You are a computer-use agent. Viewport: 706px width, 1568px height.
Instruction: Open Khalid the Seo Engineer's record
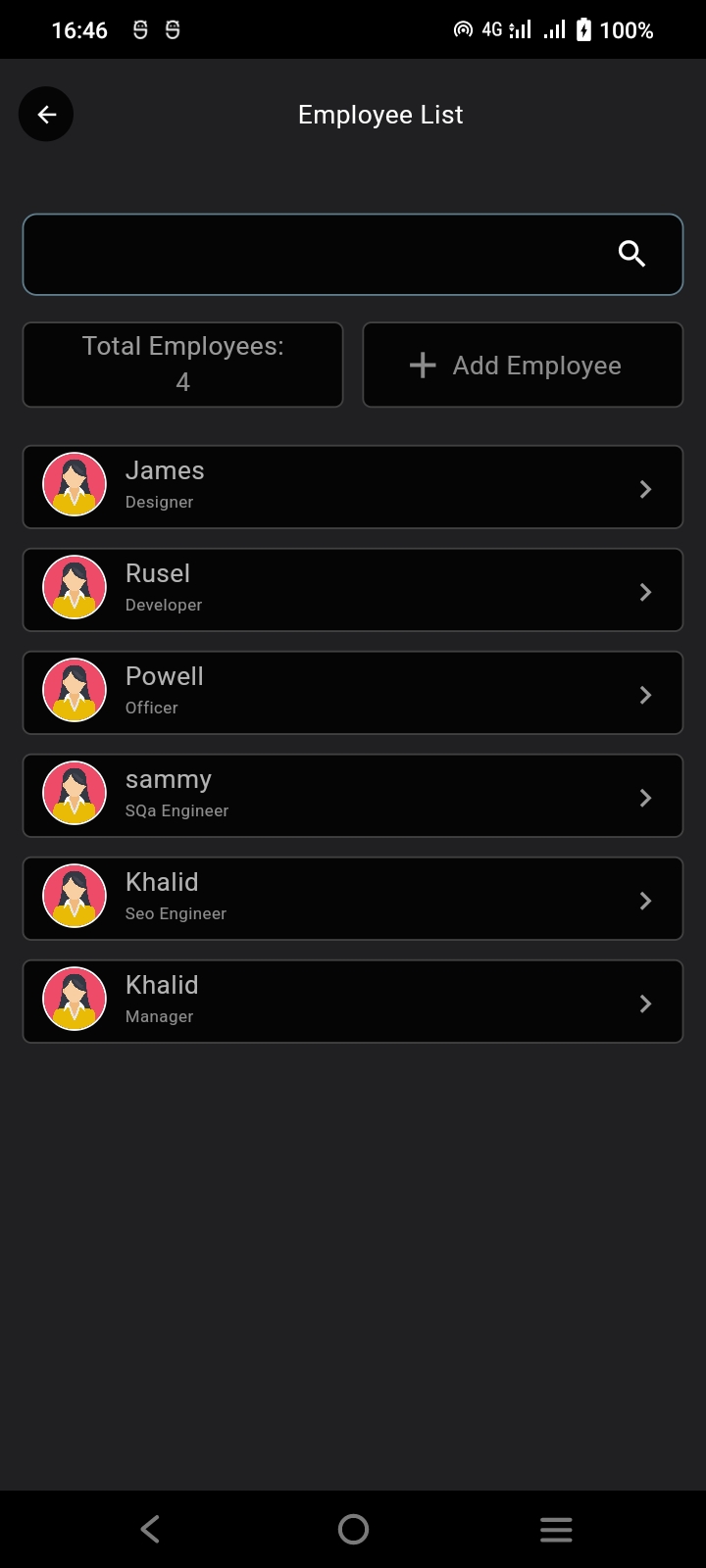[x=353, y=899]
